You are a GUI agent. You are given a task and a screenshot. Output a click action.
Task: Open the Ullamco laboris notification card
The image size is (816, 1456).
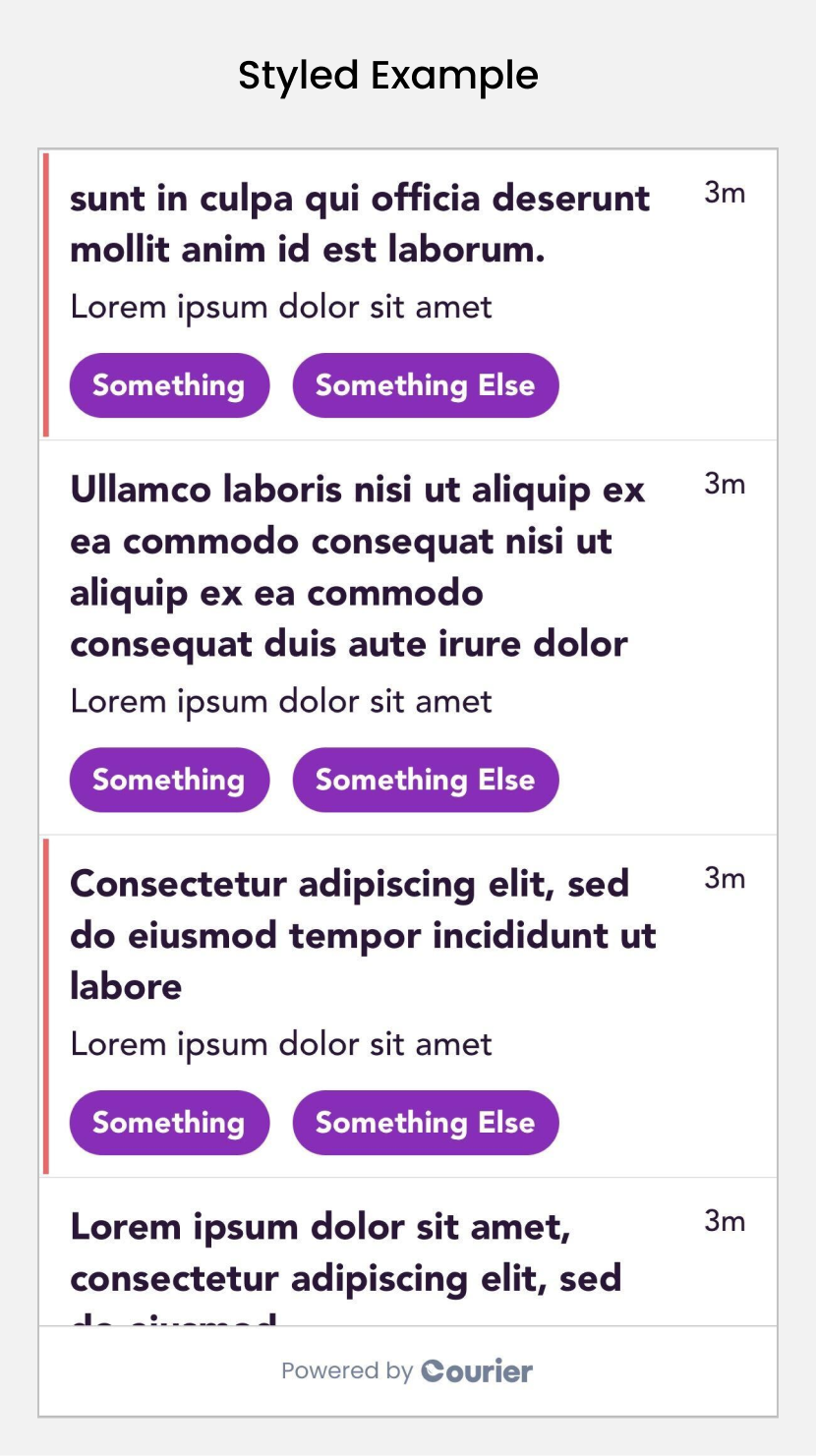point(357,566)
